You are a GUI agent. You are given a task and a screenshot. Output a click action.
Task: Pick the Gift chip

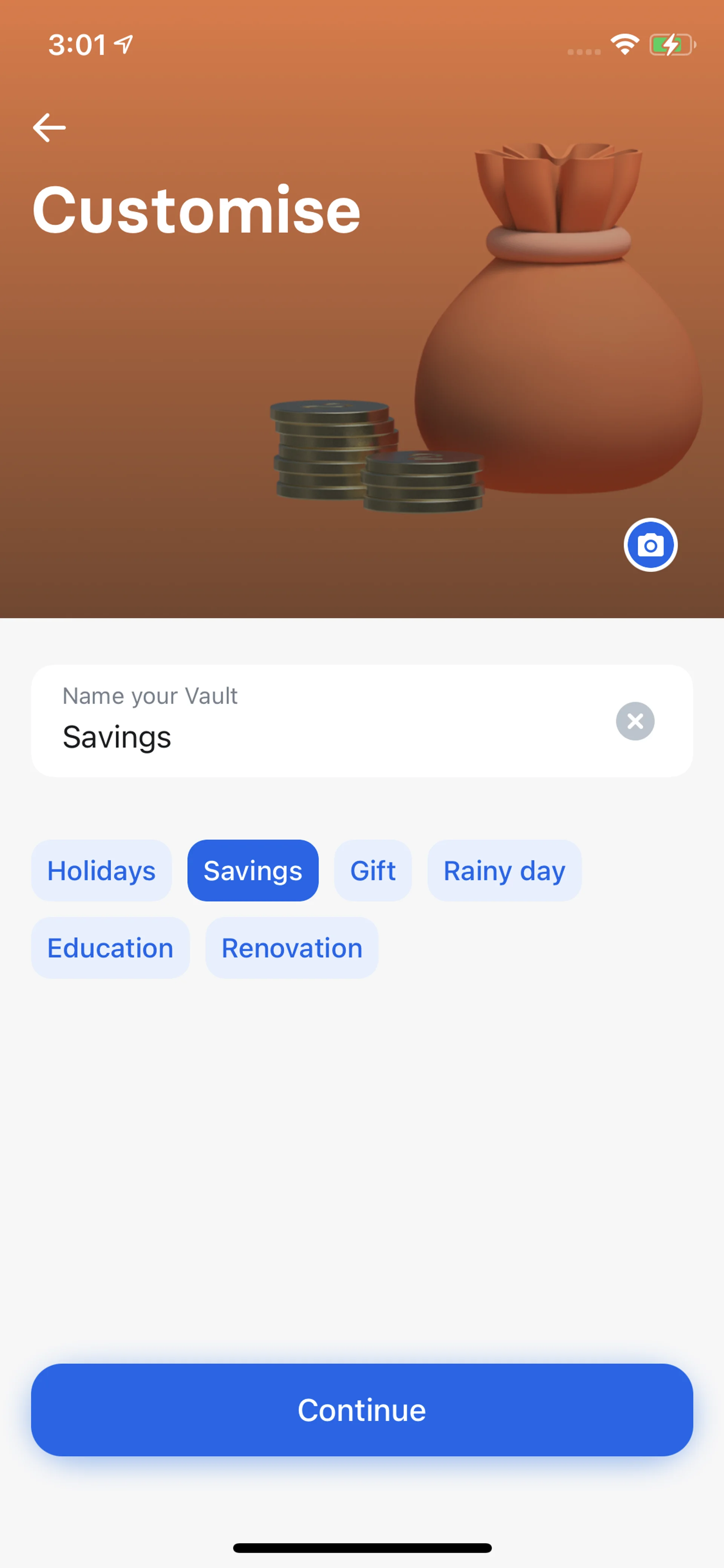coord(373,871)
